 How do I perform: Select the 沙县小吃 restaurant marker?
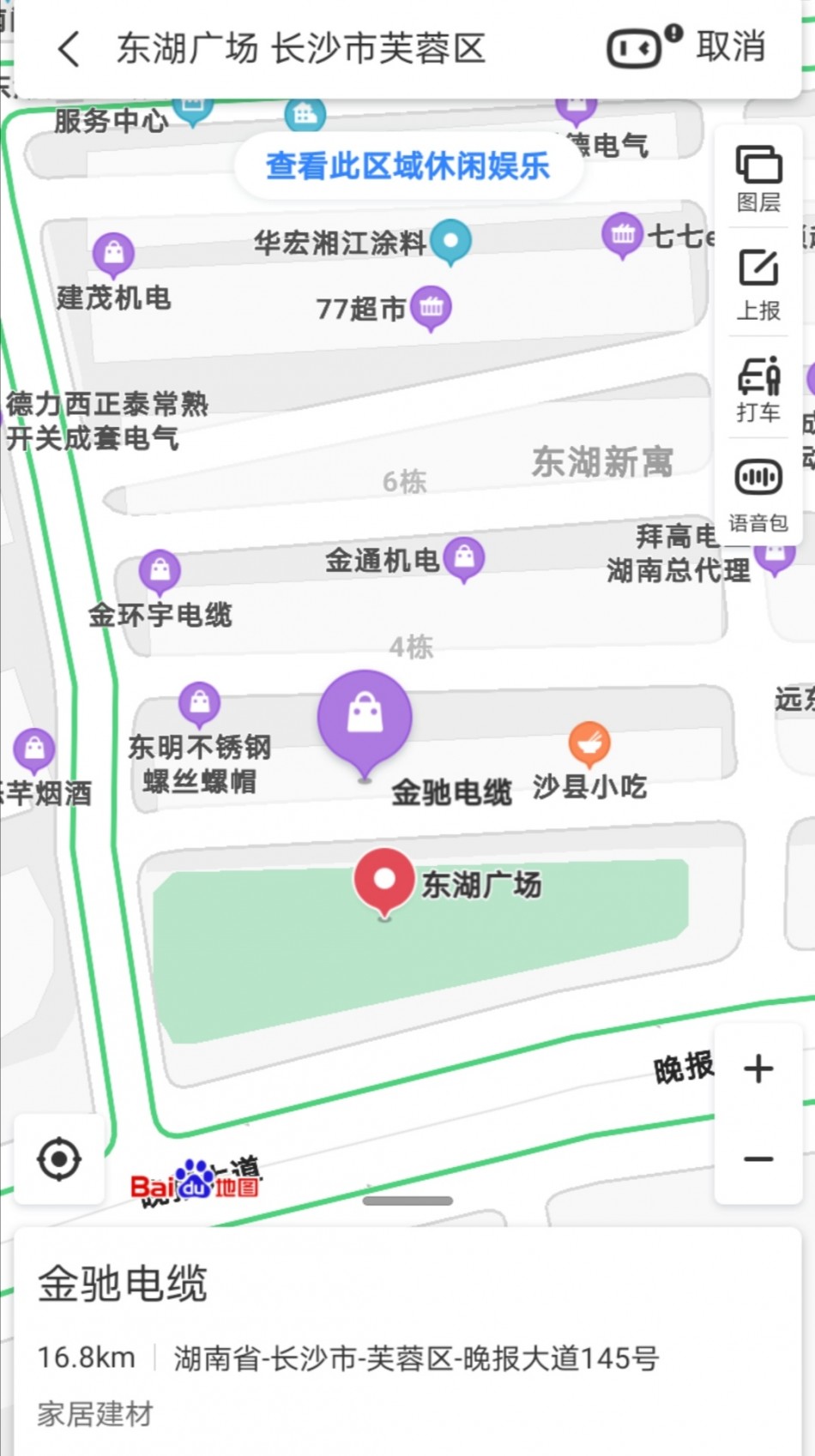(x=590, y=743)
